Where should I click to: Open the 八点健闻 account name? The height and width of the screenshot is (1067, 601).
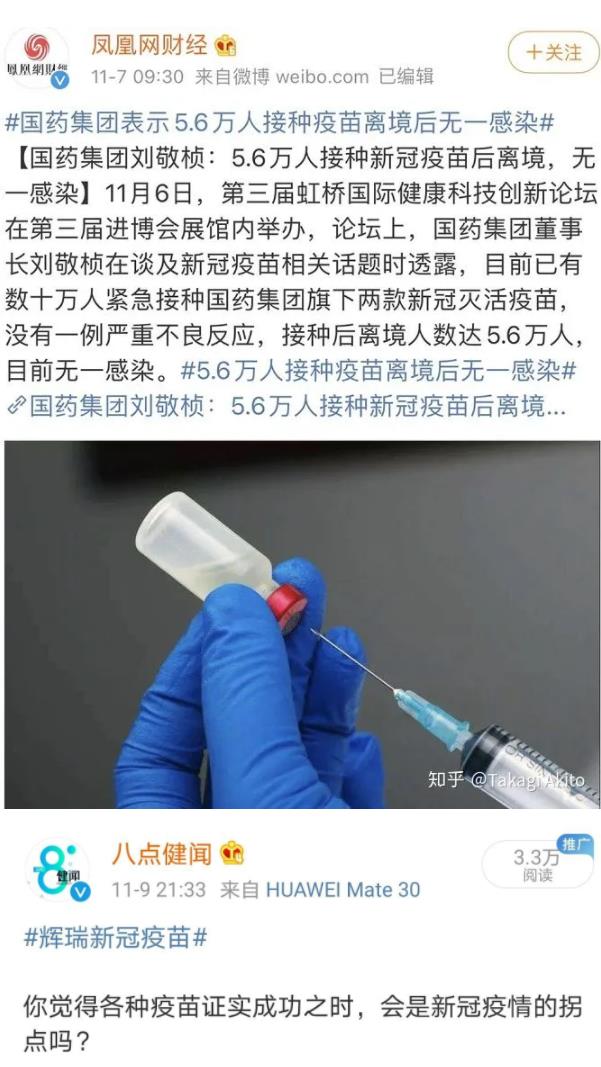click(161, 853)
